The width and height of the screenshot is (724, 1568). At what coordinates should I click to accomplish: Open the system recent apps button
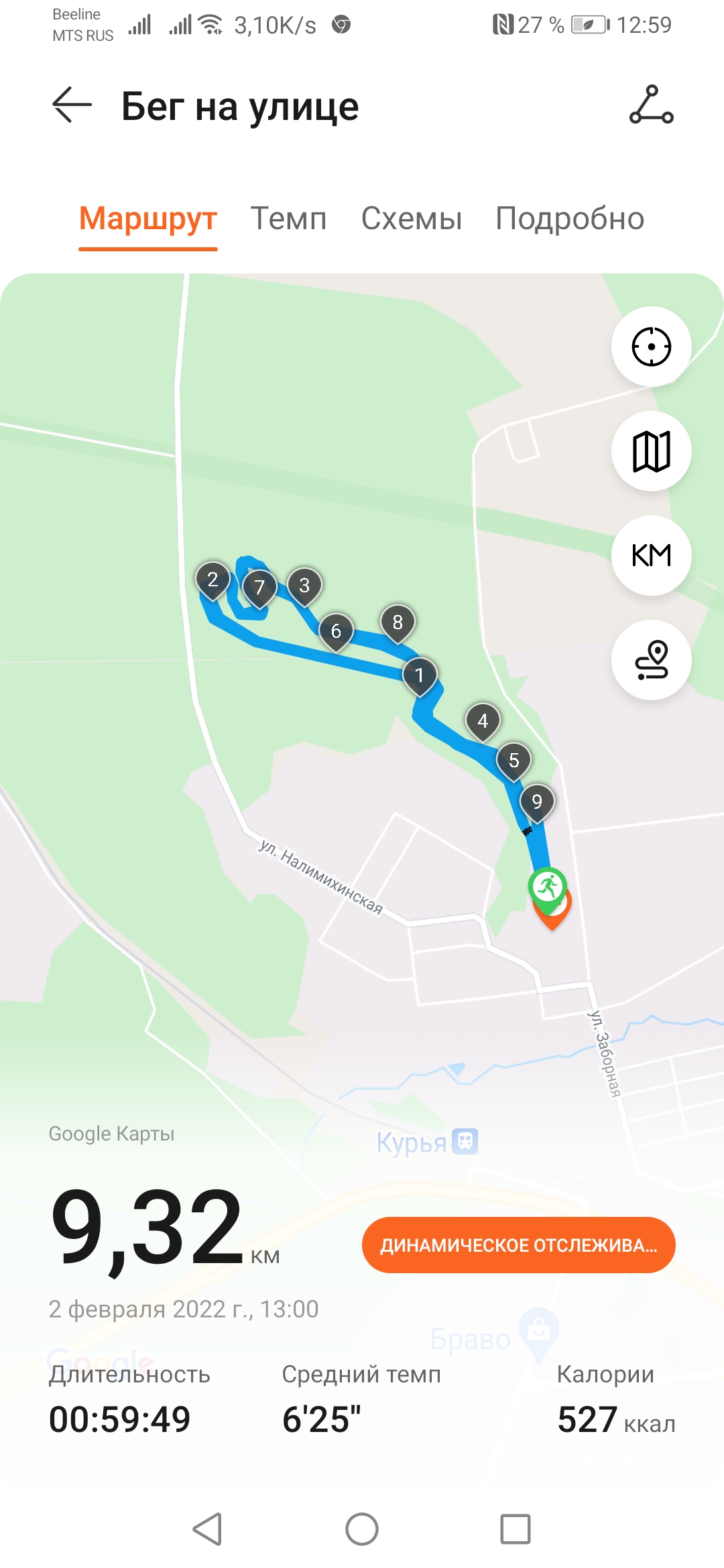click(515, 1529)
